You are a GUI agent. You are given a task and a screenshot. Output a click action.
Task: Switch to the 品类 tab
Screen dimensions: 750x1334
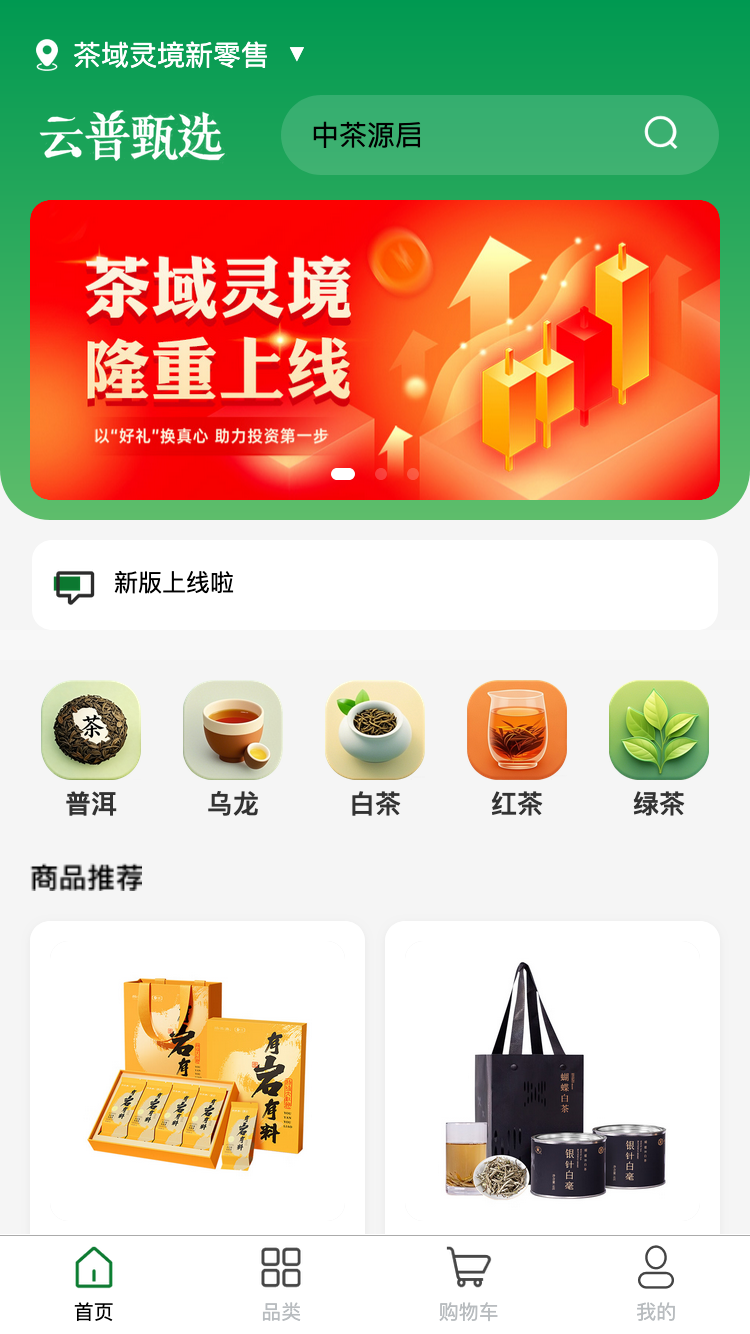click(281, 1285)
